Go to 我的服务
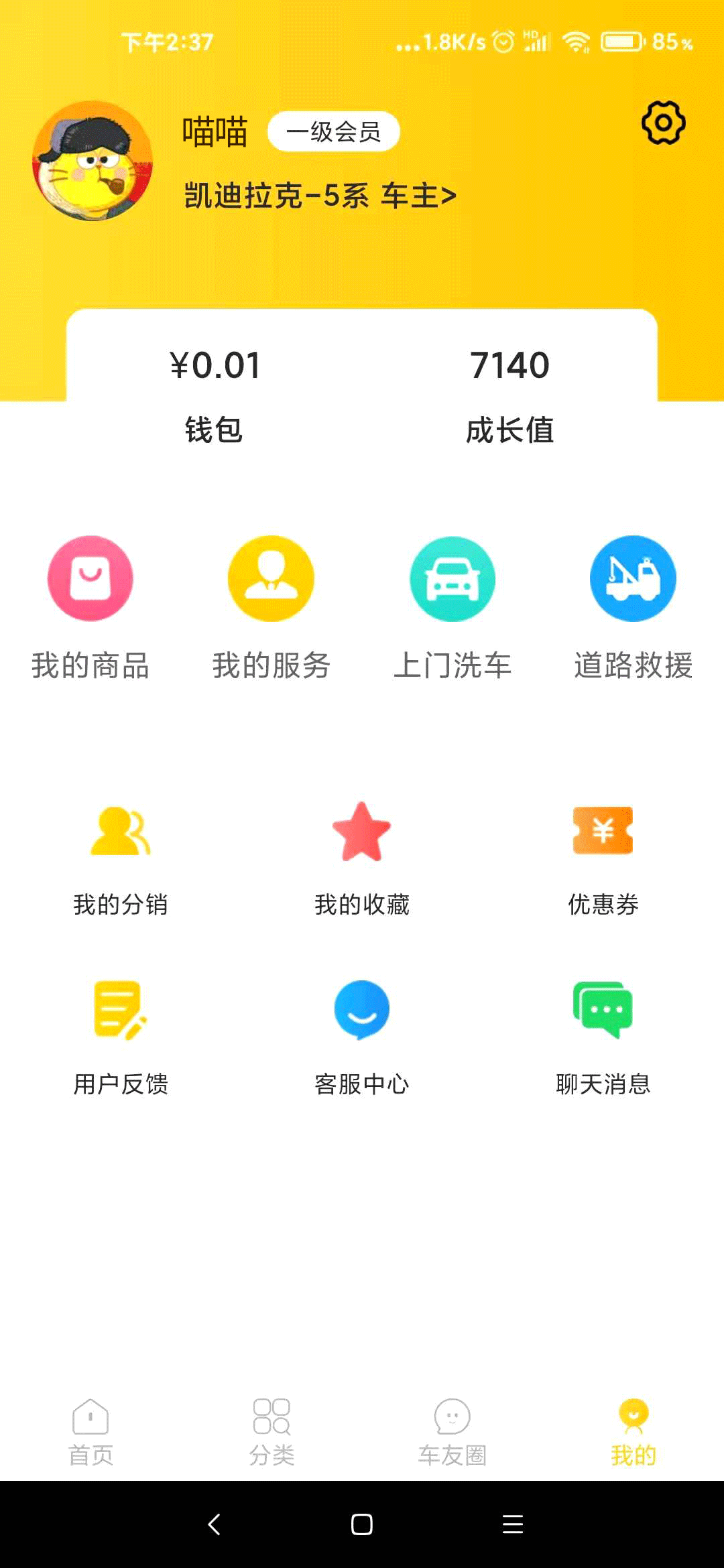This screenshot has width=724, height=1568. [x=271, y=607]
